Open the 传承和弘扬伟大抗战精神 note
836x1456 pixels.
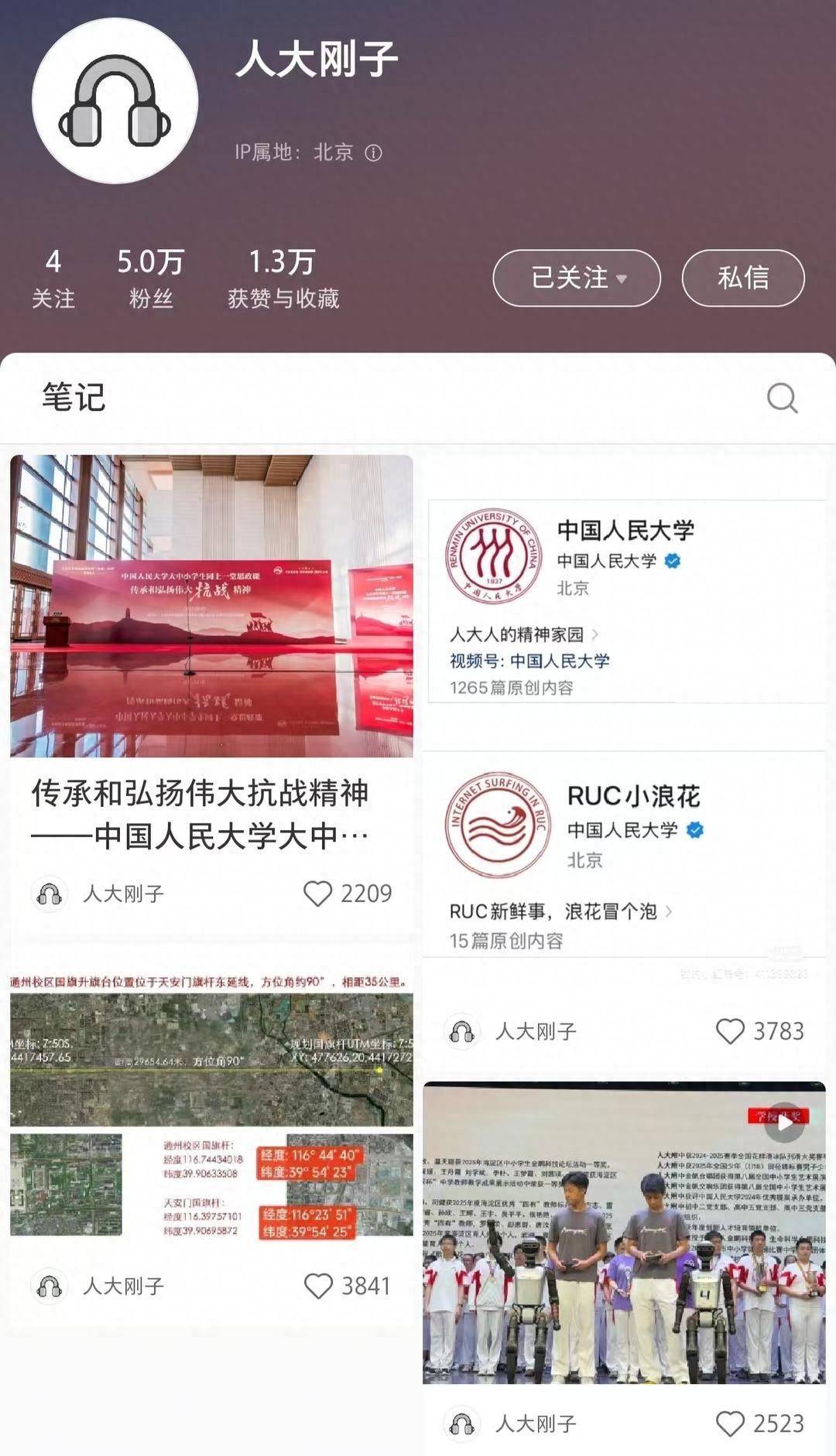point(211,606)
